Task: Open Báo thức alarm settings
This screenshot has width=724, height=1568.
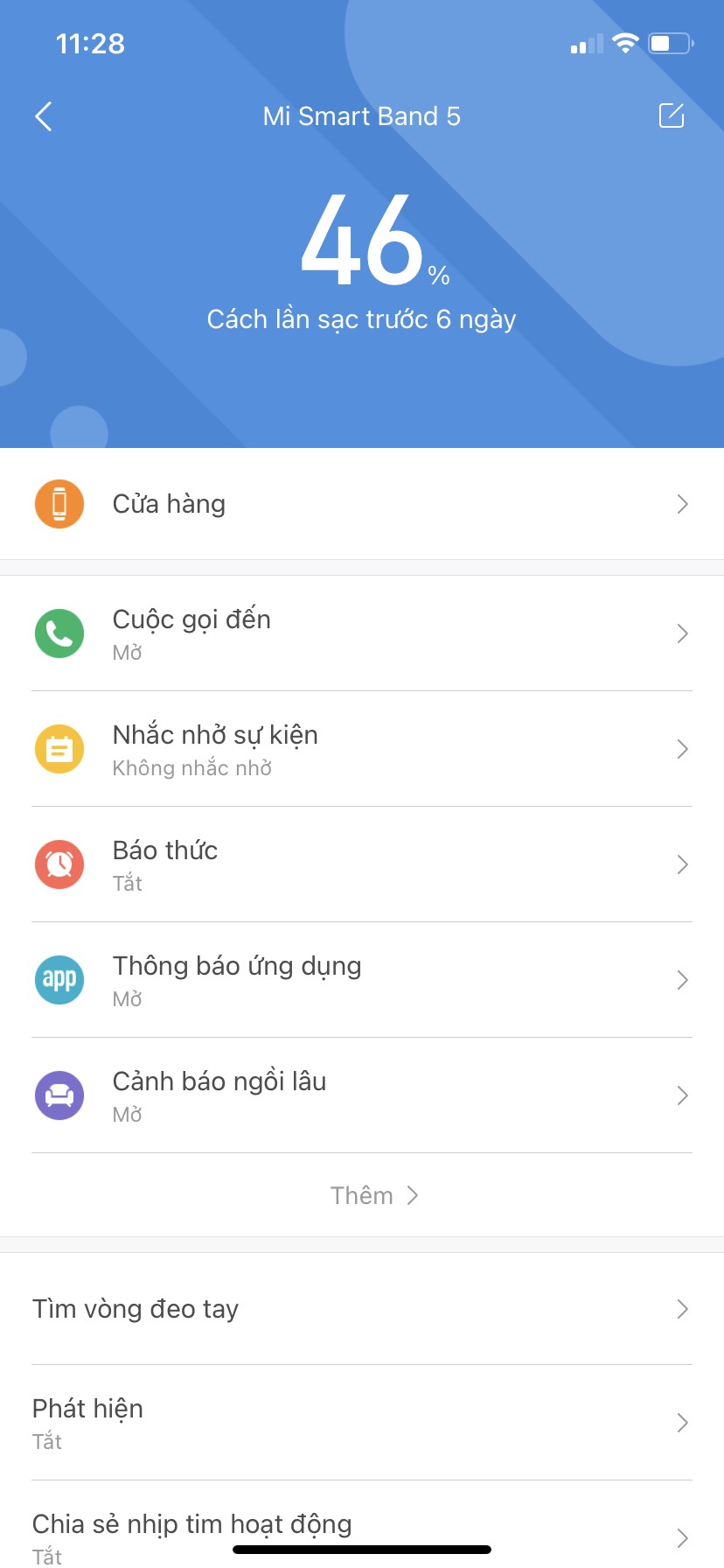Action: [362, 864]
